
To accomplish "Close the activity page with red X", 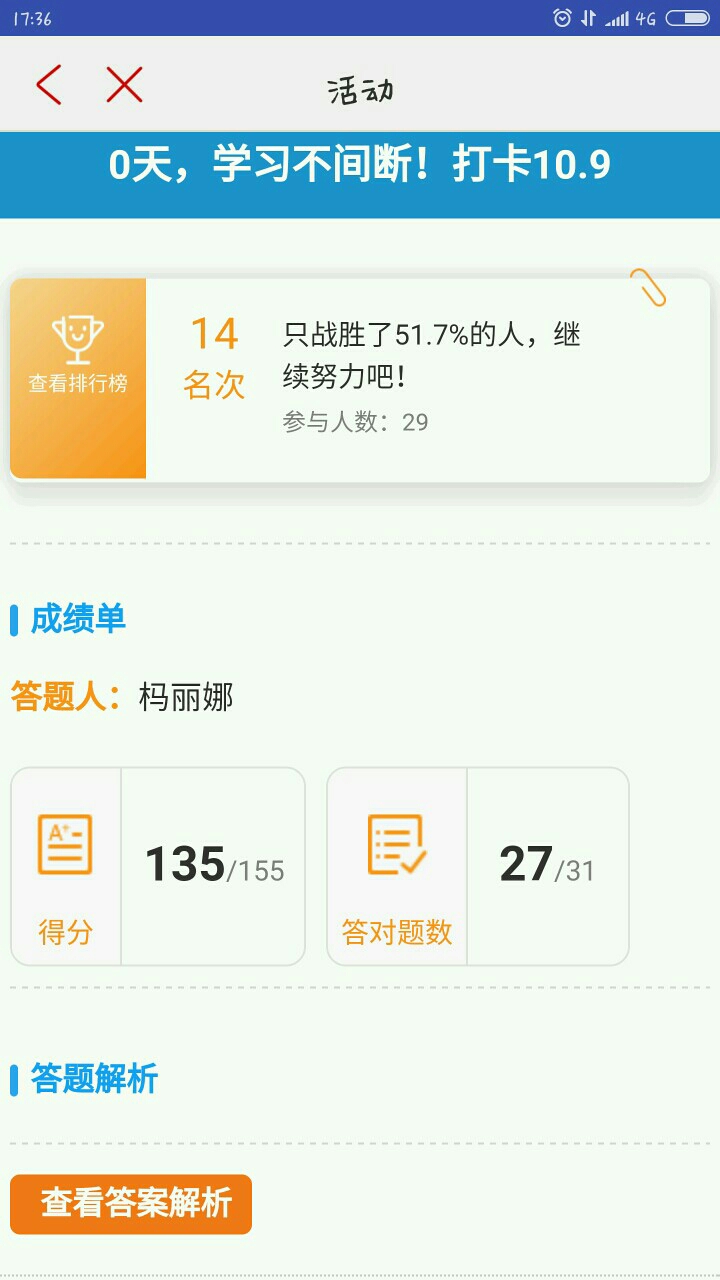I will tap(125, 85).
